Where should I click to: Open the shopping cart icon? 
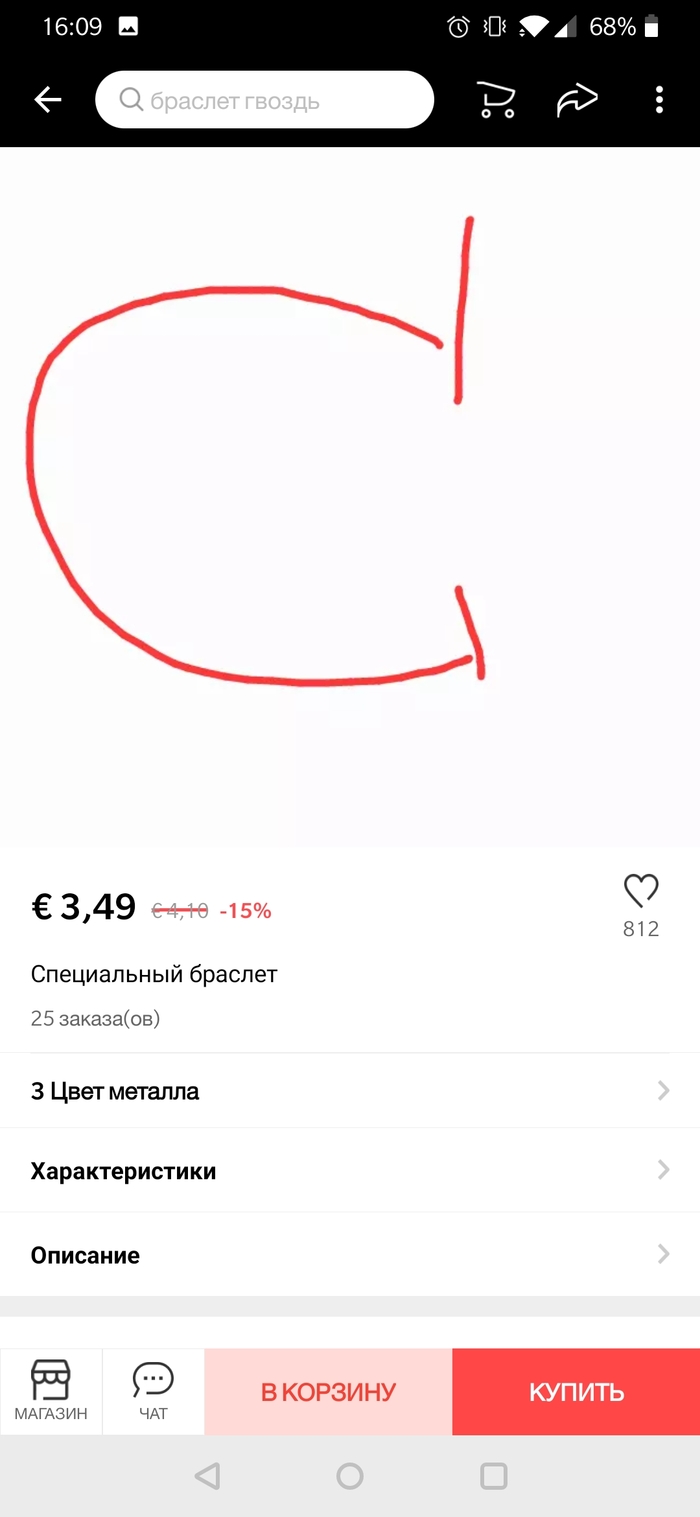pos(495,99)
